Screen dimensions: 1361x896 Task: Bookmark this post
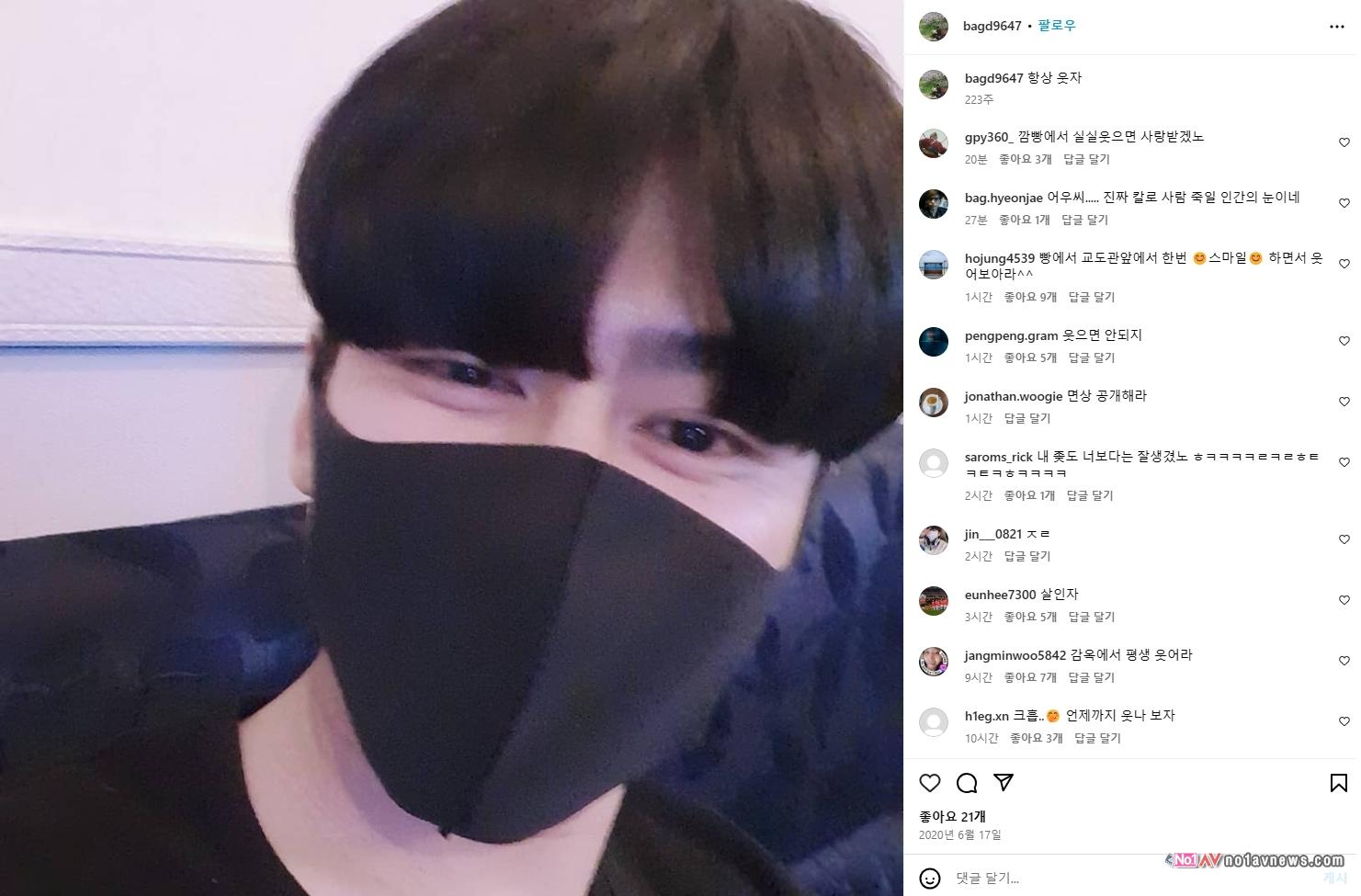pyautogui.click(x=1338, y=783)
